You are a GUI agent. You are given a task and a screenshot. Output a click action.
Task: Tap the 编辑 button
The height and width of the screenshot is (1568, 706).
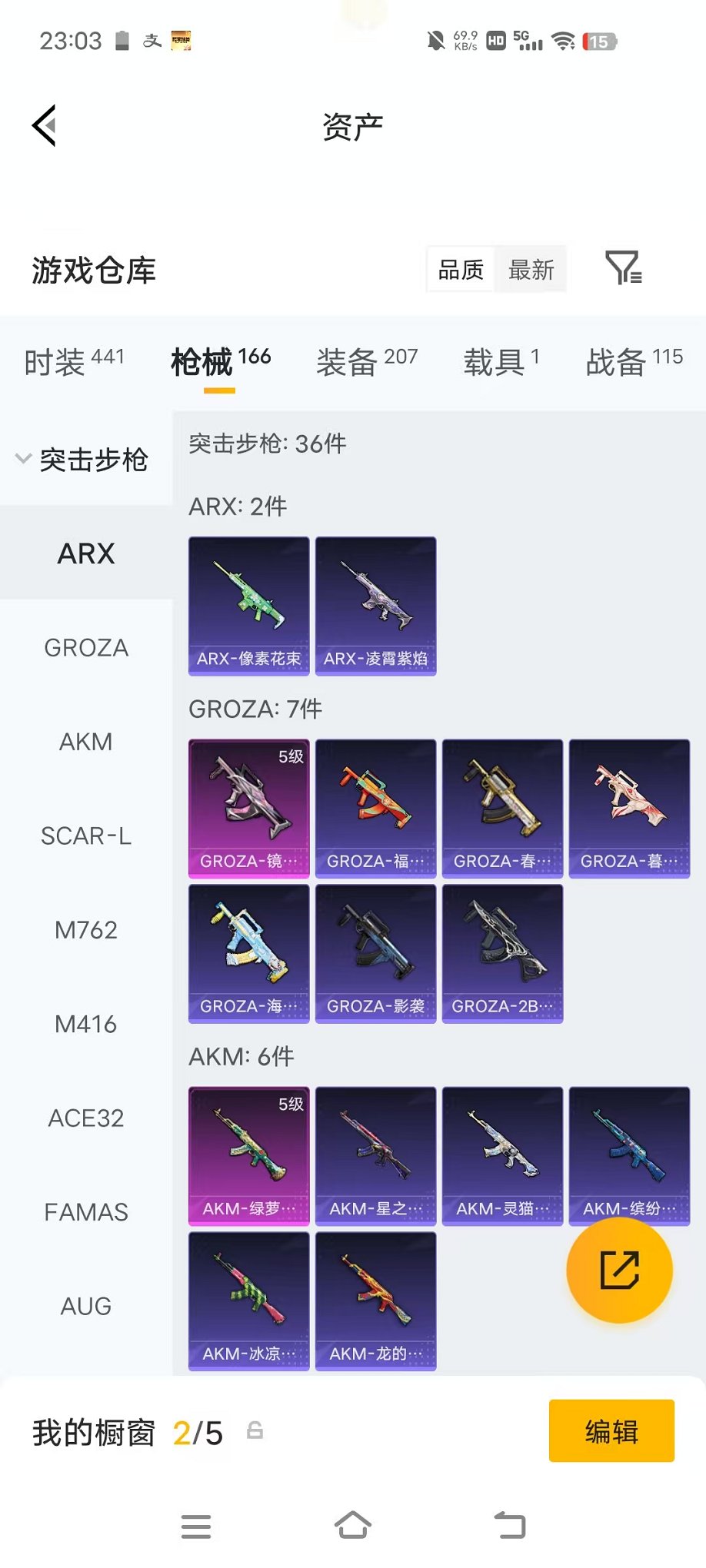[x=611, y=1430]
